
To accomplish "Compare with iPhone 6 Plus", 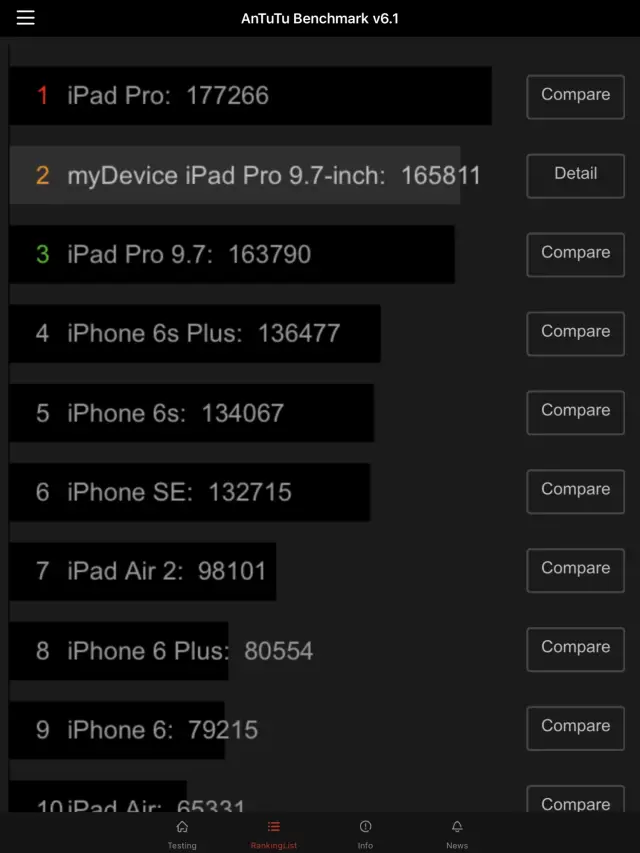I will pos(575,649).
